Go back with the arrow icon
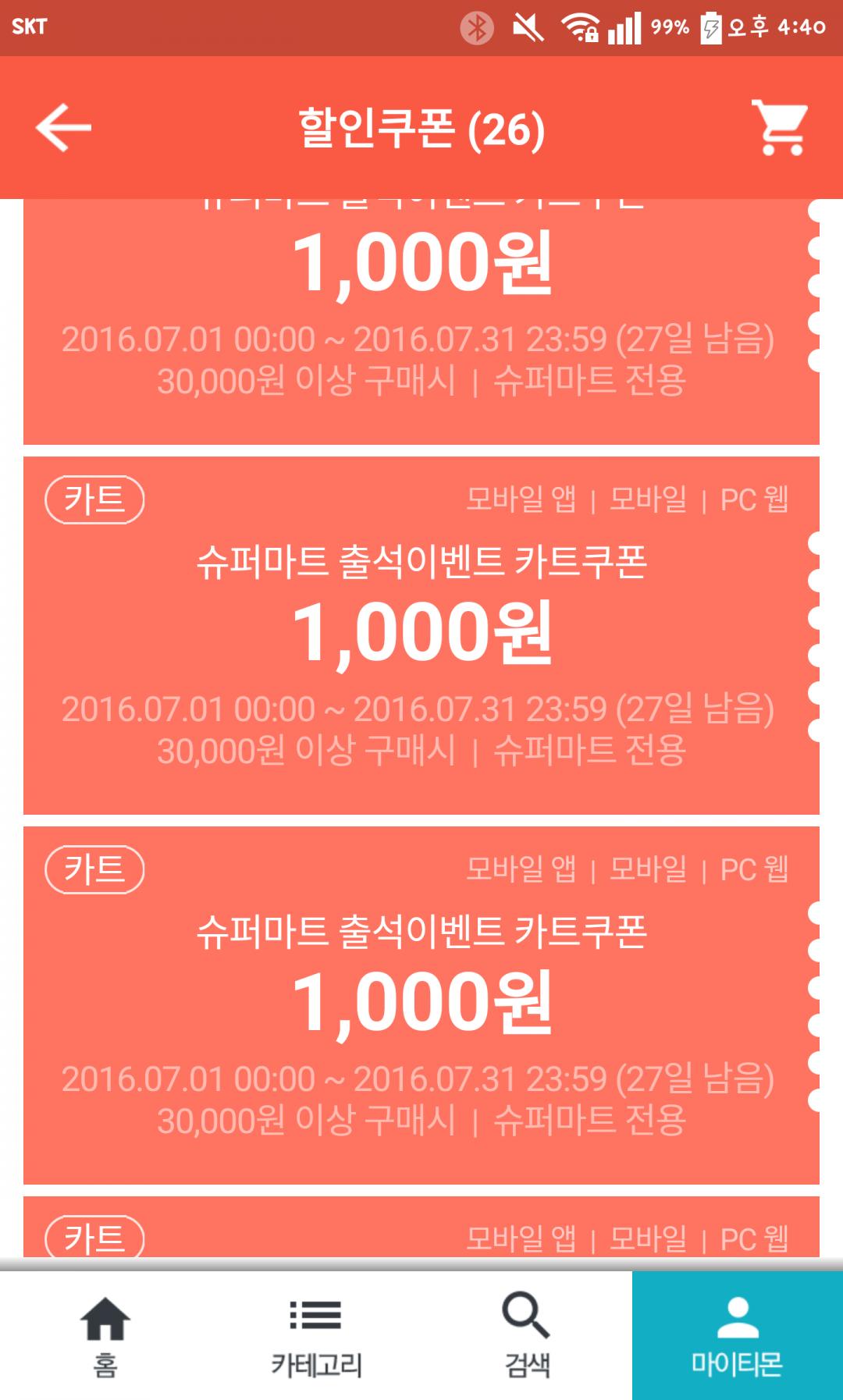This screenshot has width=843, height=1400. pos(63,128)
